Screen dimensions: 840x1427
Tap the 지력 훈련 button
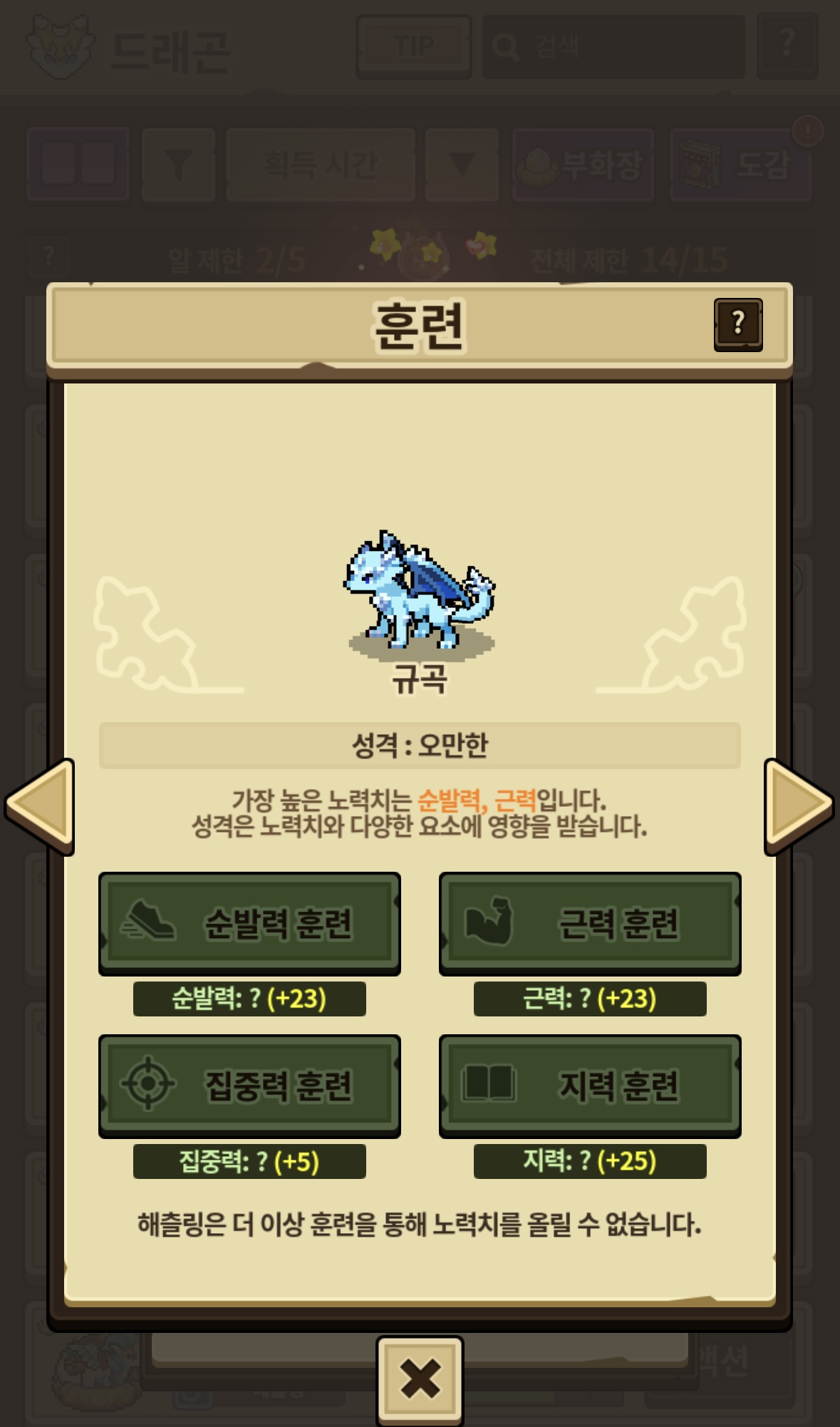(590, 1085)
